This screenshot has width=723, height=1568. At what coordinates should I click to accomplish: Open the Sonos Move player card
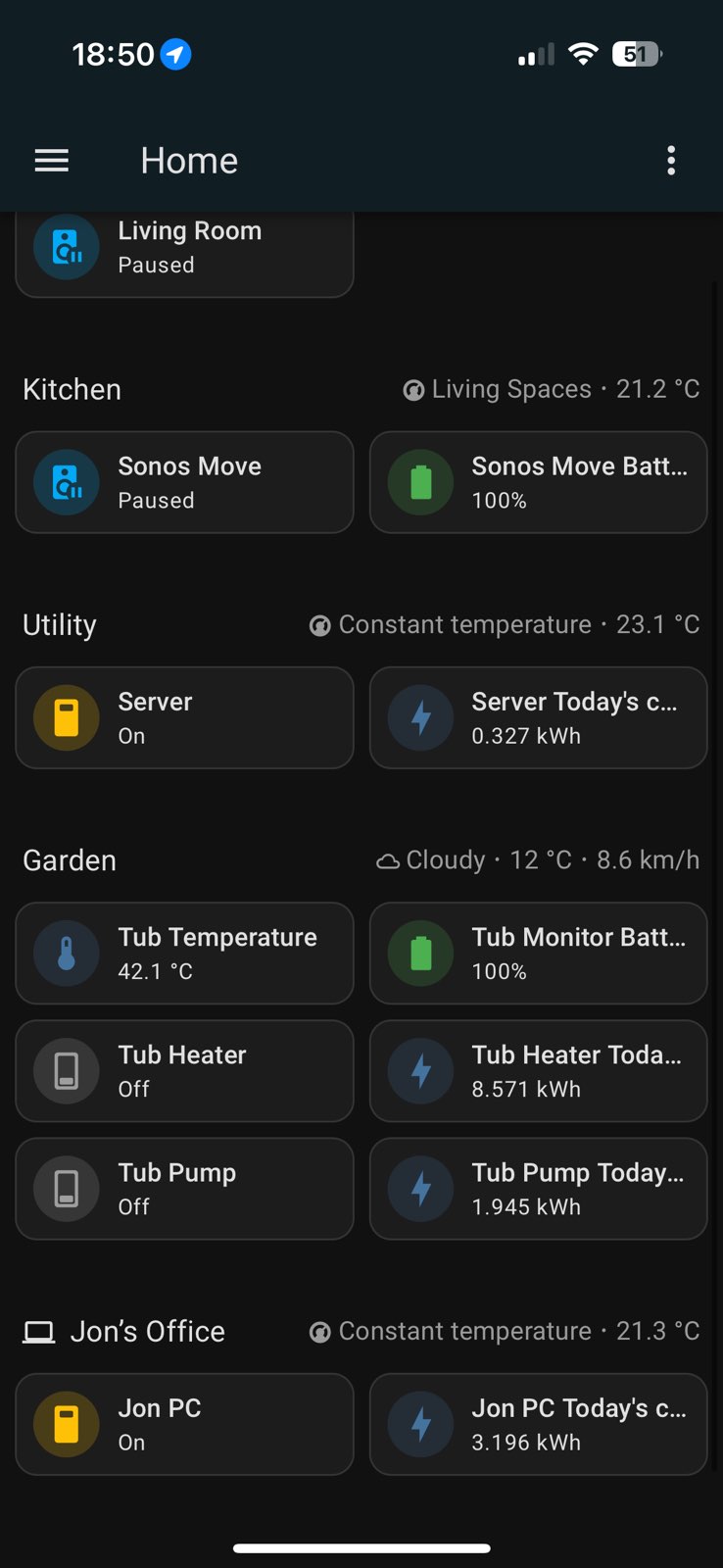184,482
